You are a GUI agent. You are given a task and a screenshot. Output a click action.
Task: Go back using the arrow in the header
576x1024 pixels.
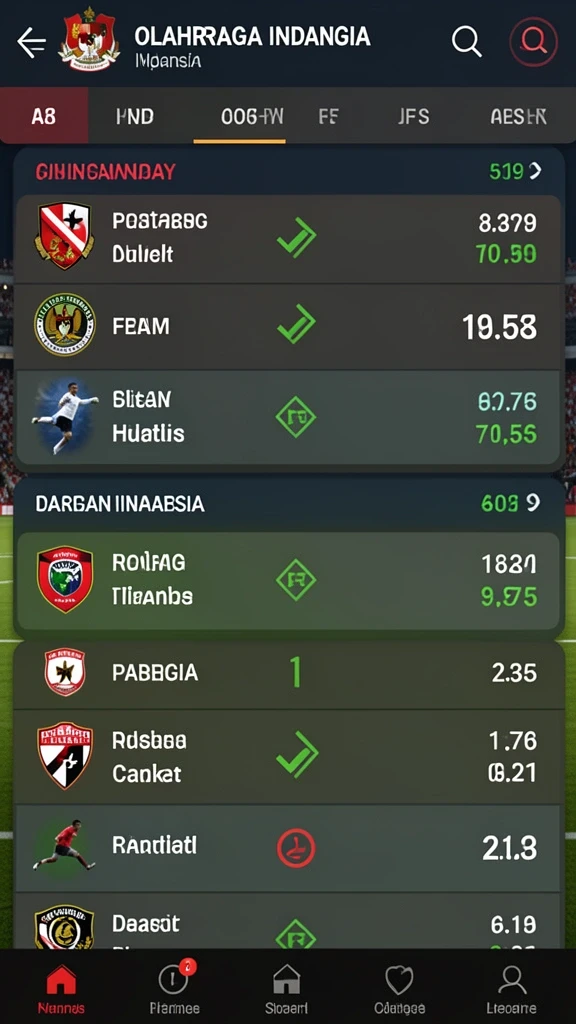tap(31, 43)
